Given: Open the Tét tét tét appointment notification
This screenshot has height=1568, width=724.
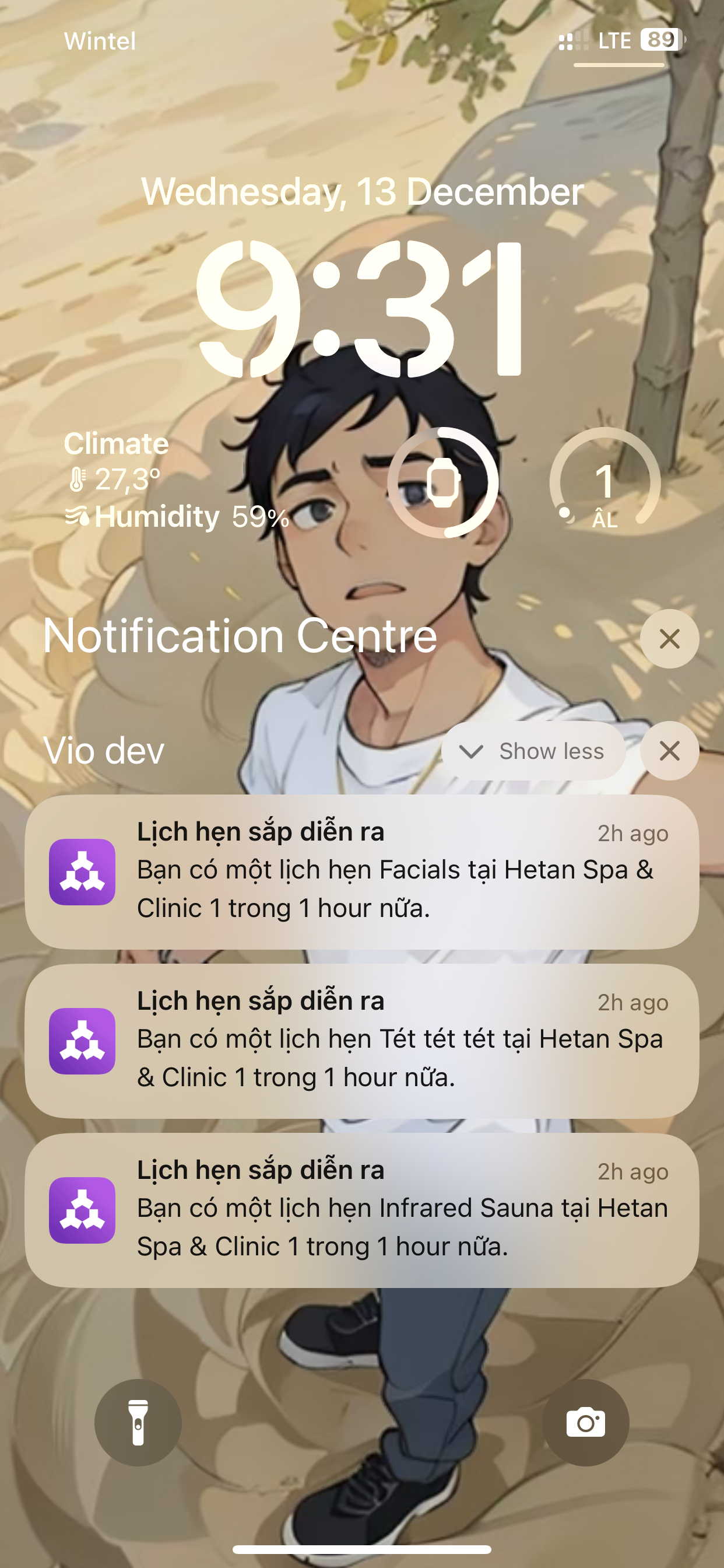Looking at the screenshot, I should point(361,1041).
